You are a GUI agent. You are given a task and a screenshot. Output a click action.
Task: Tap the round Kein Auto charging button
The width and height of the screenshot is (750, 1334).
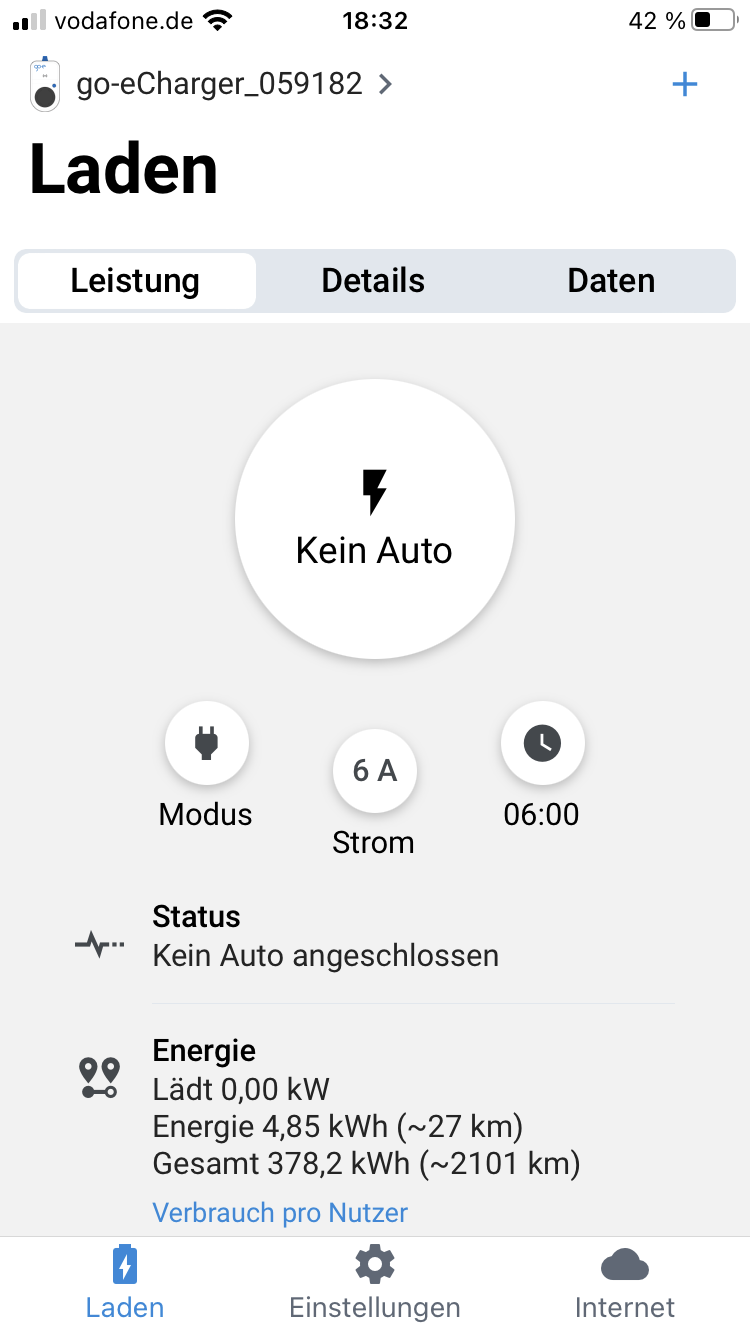click(x=375, y=519)
